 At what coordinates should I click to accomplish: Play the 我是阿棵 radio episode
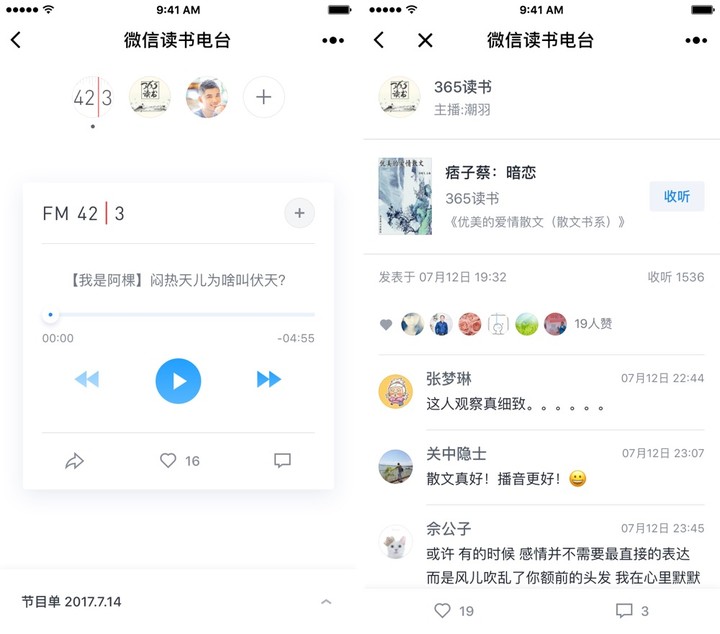(178, 380)
